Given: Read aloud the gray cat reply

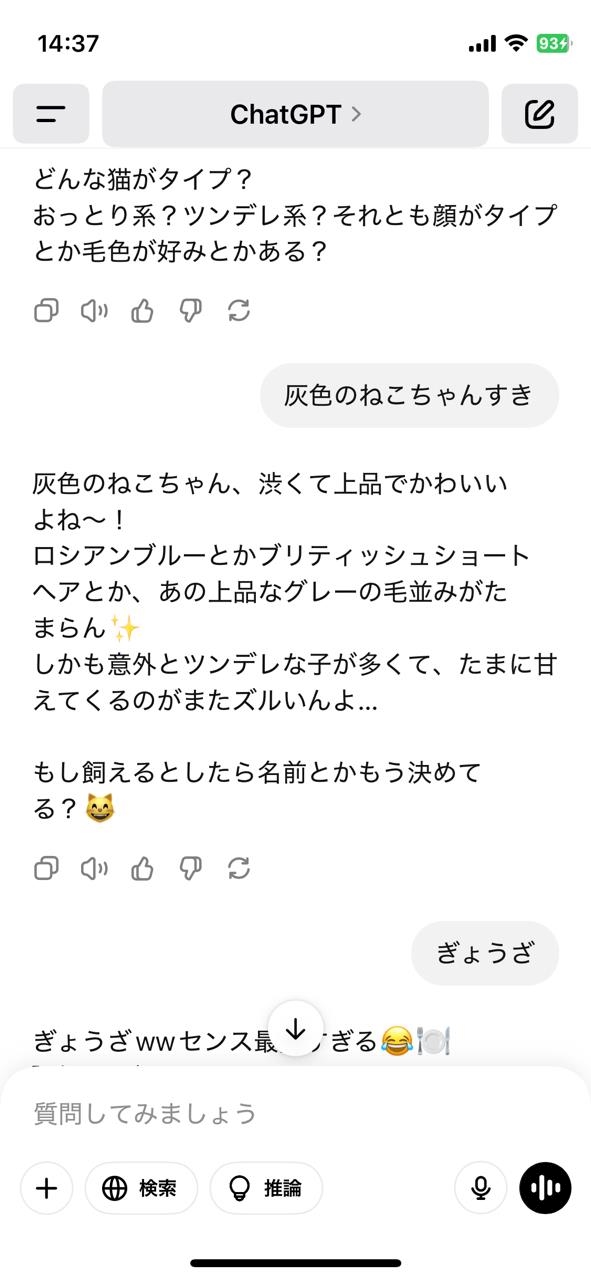Looking at the screenshot, I should click(94, 868).
